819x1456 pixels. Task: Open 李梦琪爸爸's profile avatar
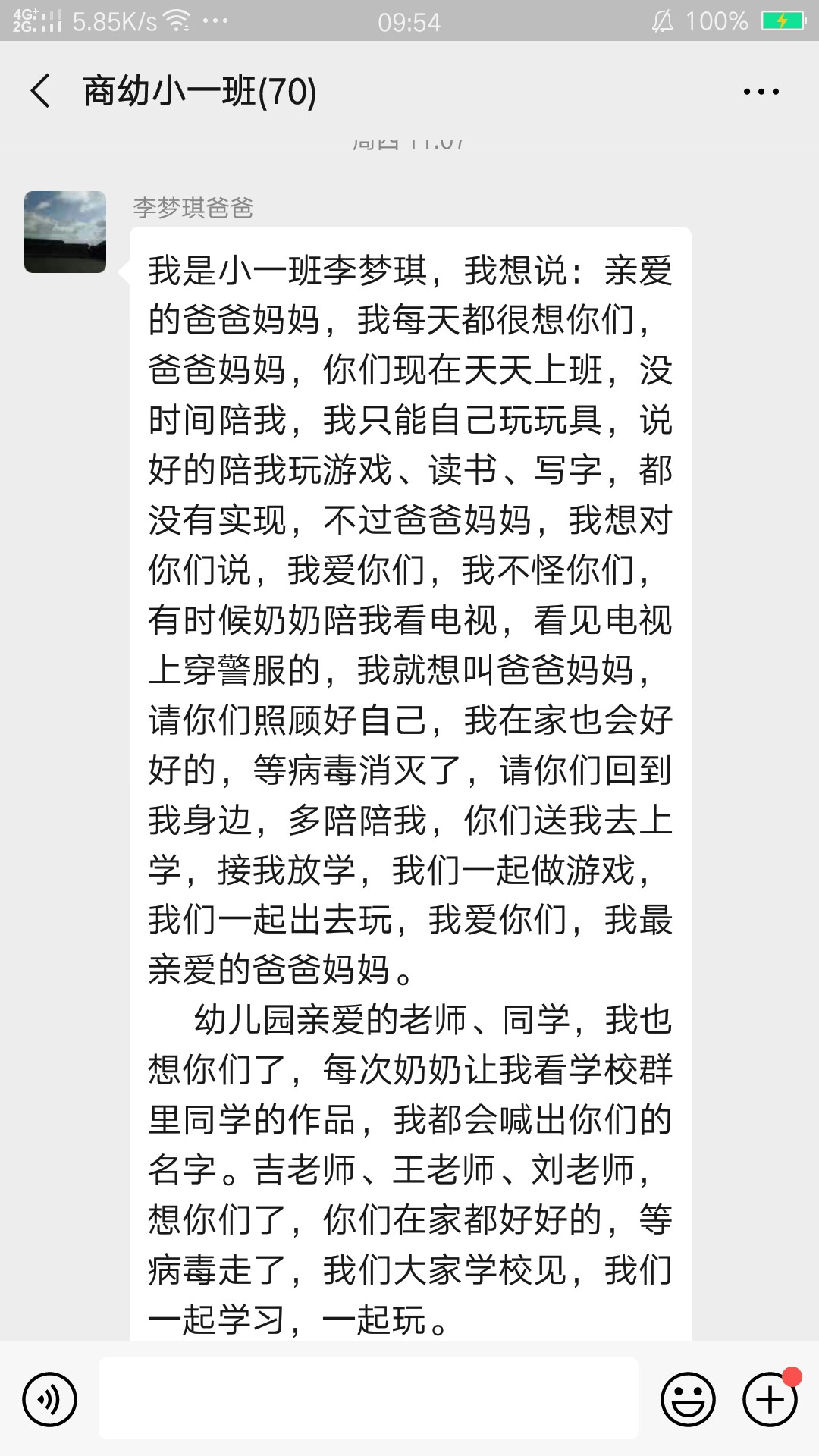point(65,232)
